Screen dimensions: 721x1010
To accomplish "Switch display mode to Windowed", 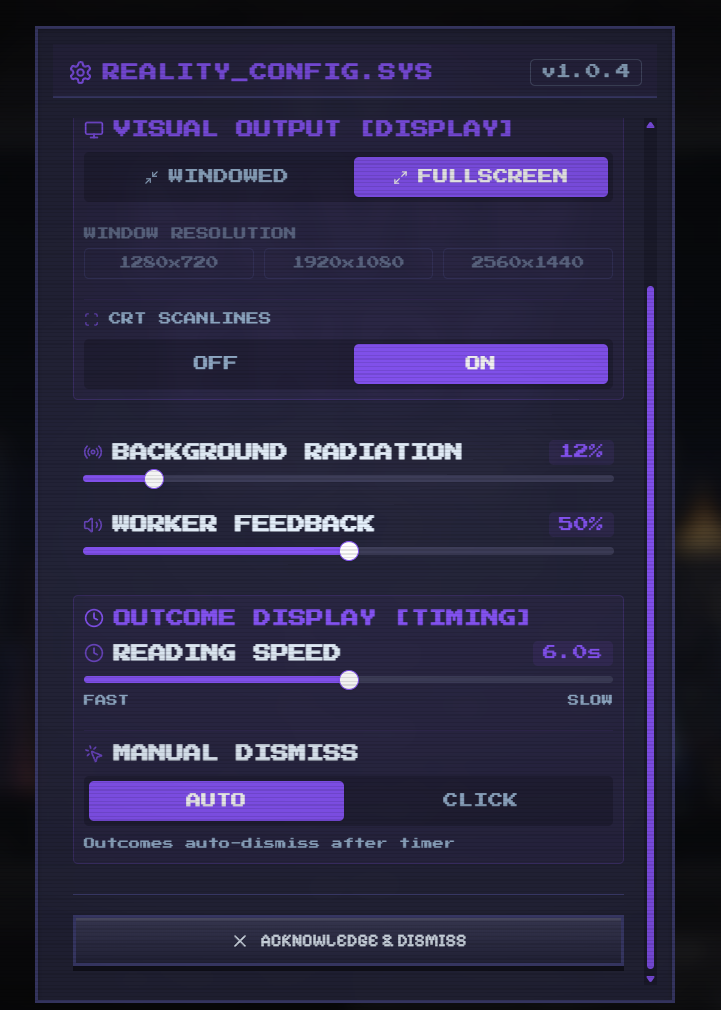I will click(216, 177).
